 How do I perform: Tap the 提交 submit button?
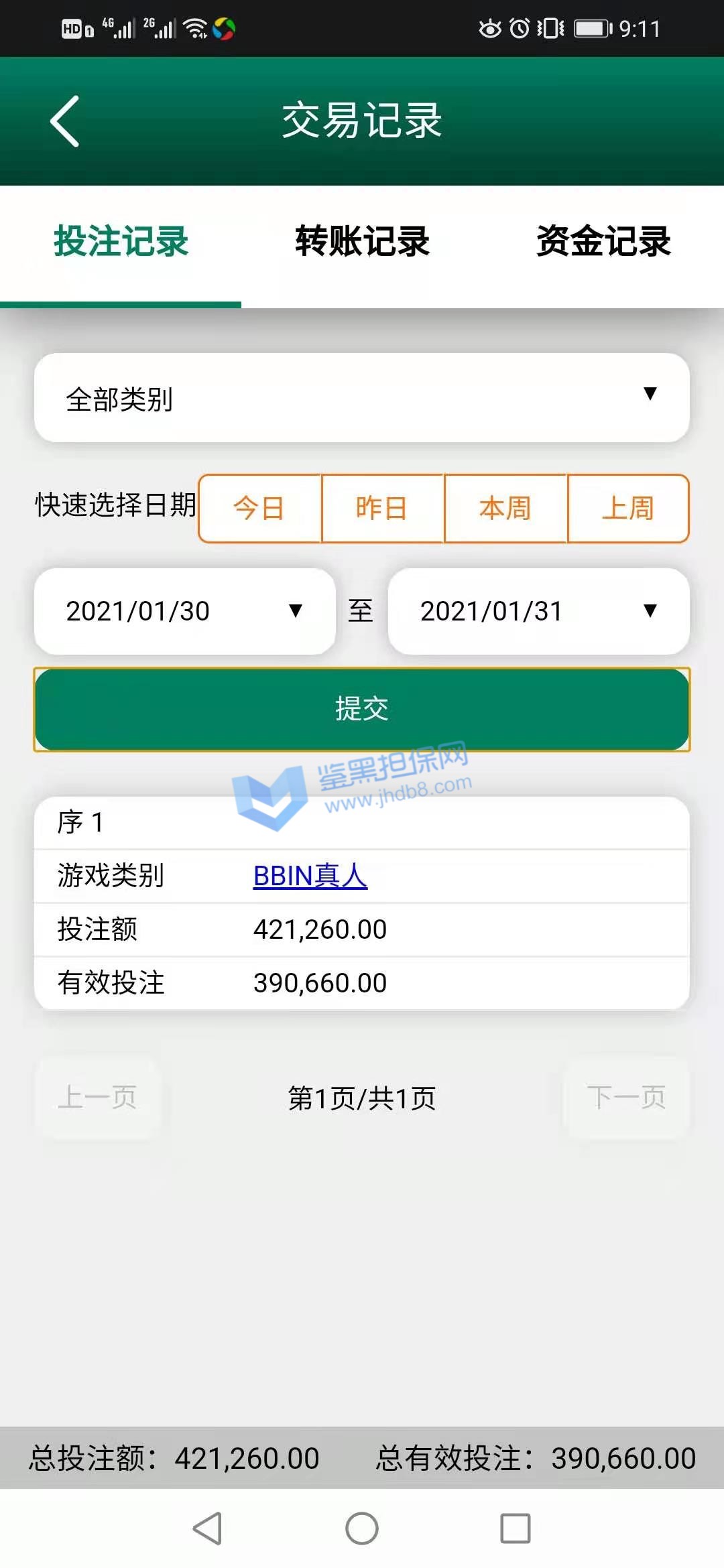coord(362,709)
